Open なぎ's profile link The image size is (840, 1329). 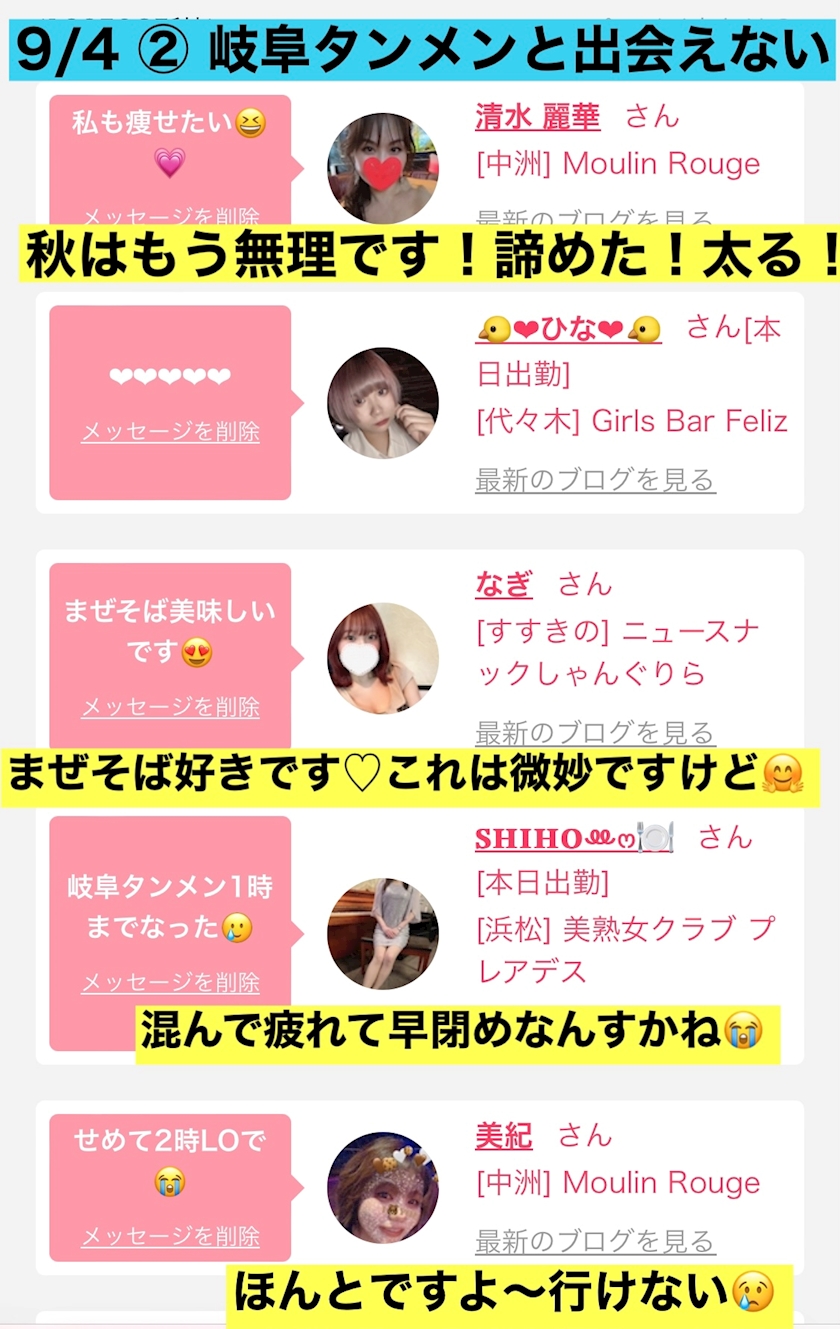pyautogui.click(x=504, y=584)
